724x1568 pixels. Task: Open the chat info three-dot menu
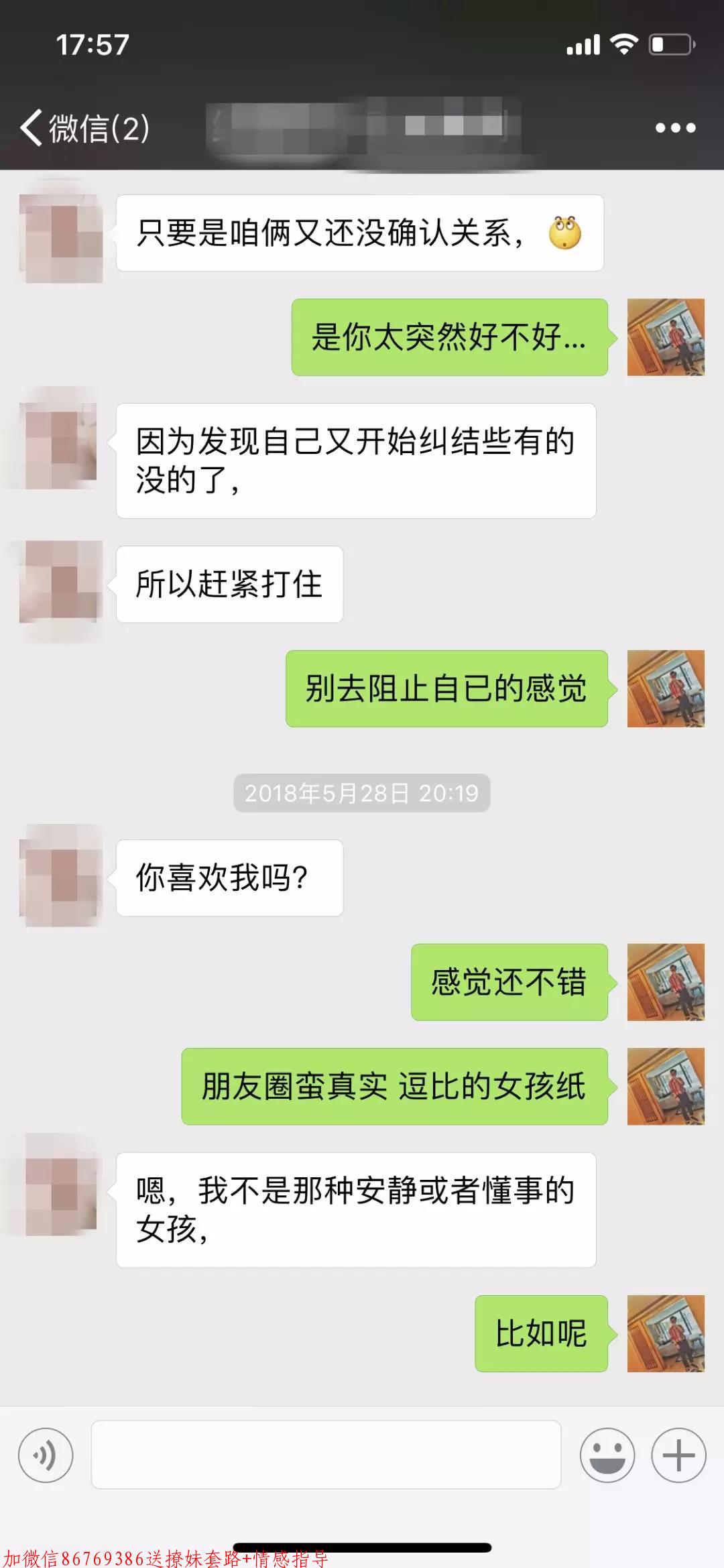pos(675,127)
